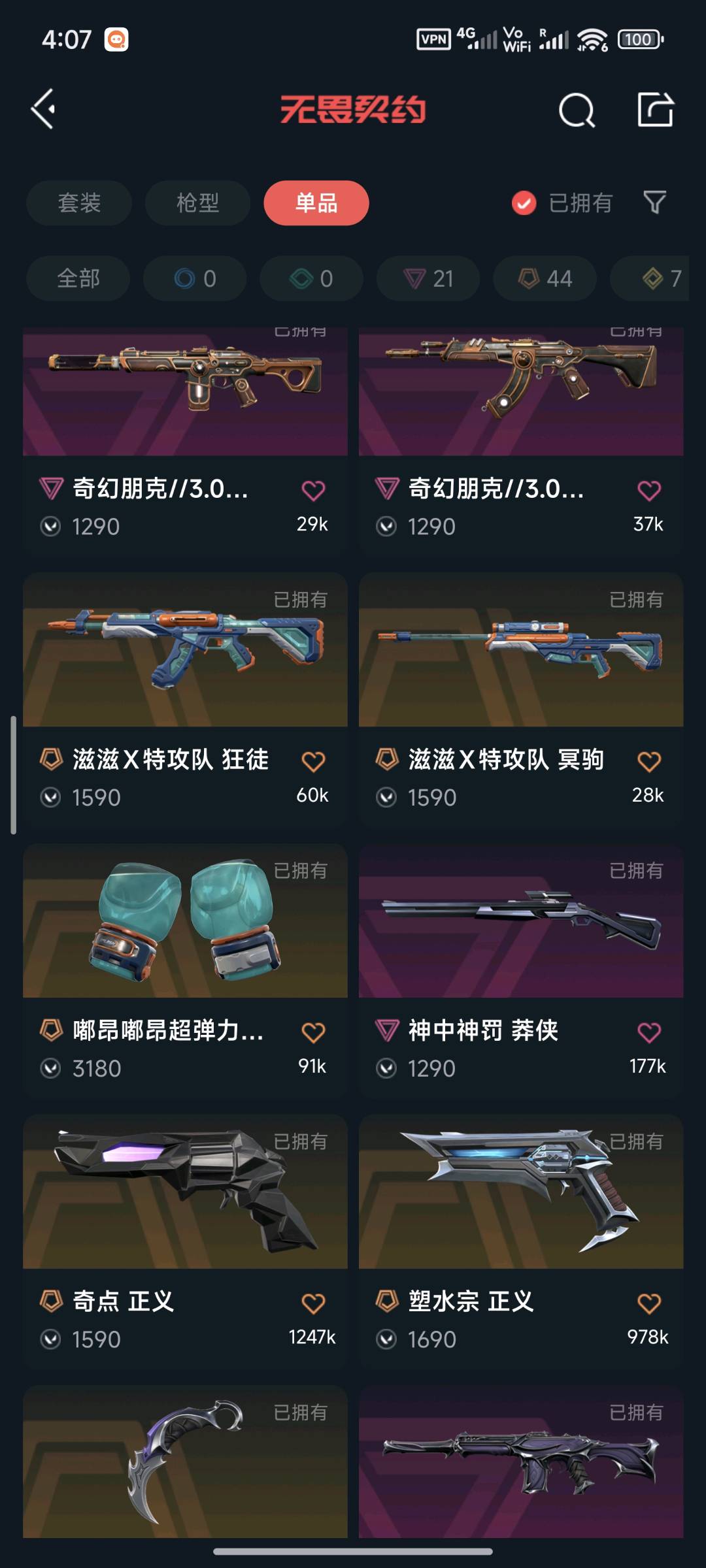Filter by the tier chip showing 44
This screenshot has height=1568, width=706.
pos(545,279)
